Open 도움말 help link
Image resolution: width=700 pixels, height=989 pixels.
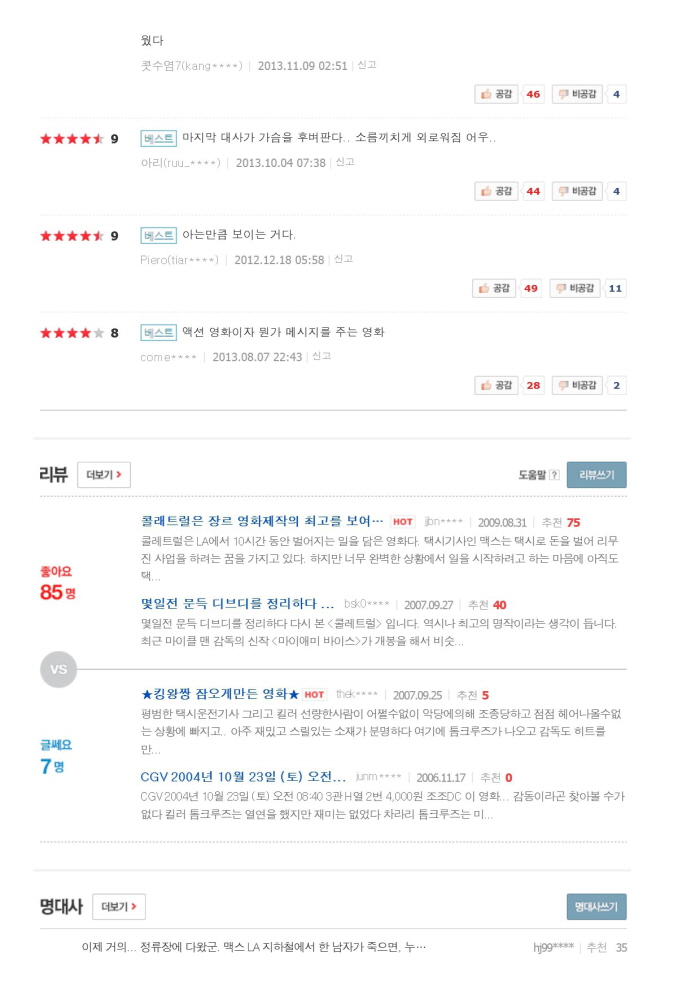(x=538, y=475)
